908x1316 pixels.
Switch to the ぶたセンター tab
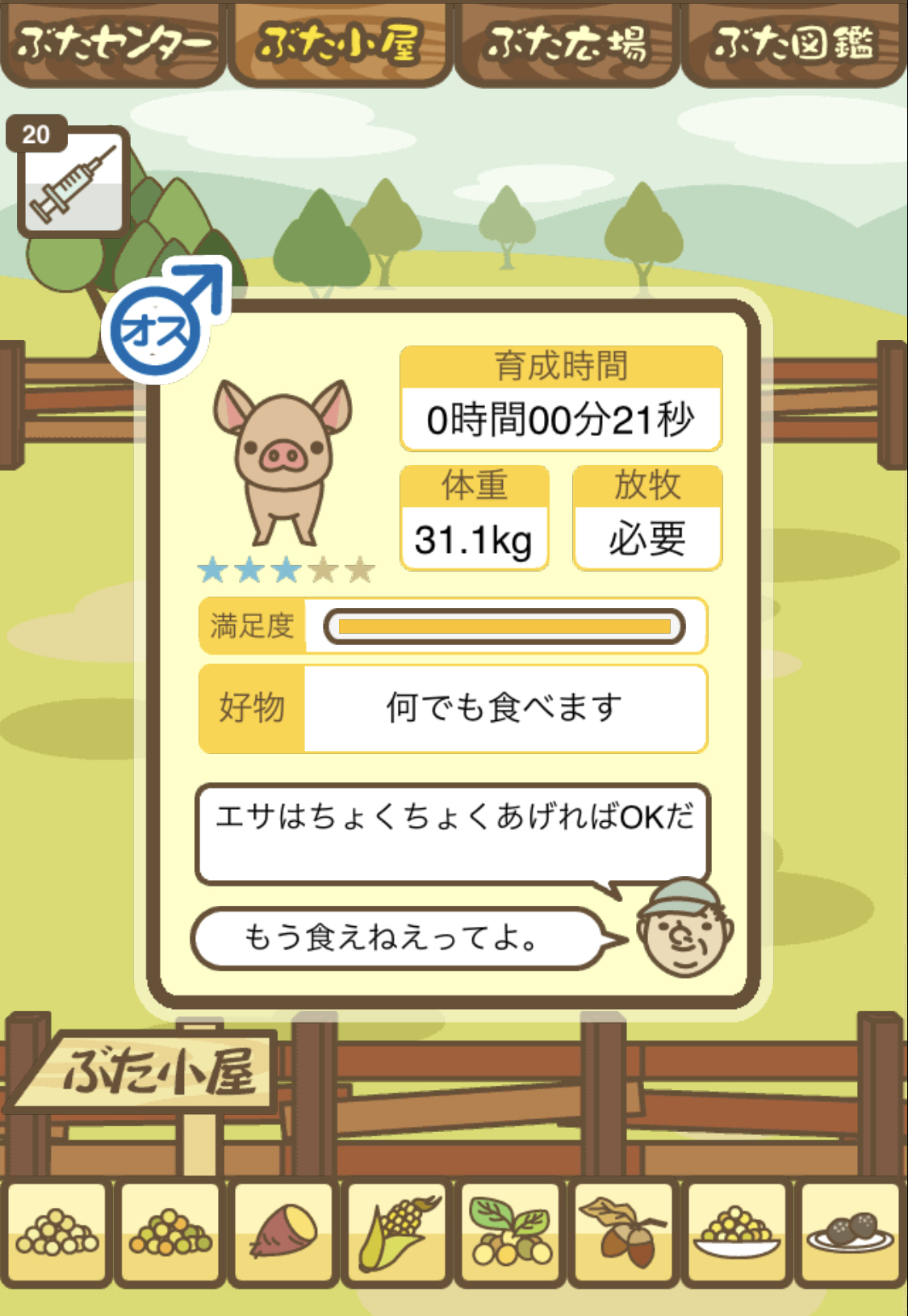113,44
